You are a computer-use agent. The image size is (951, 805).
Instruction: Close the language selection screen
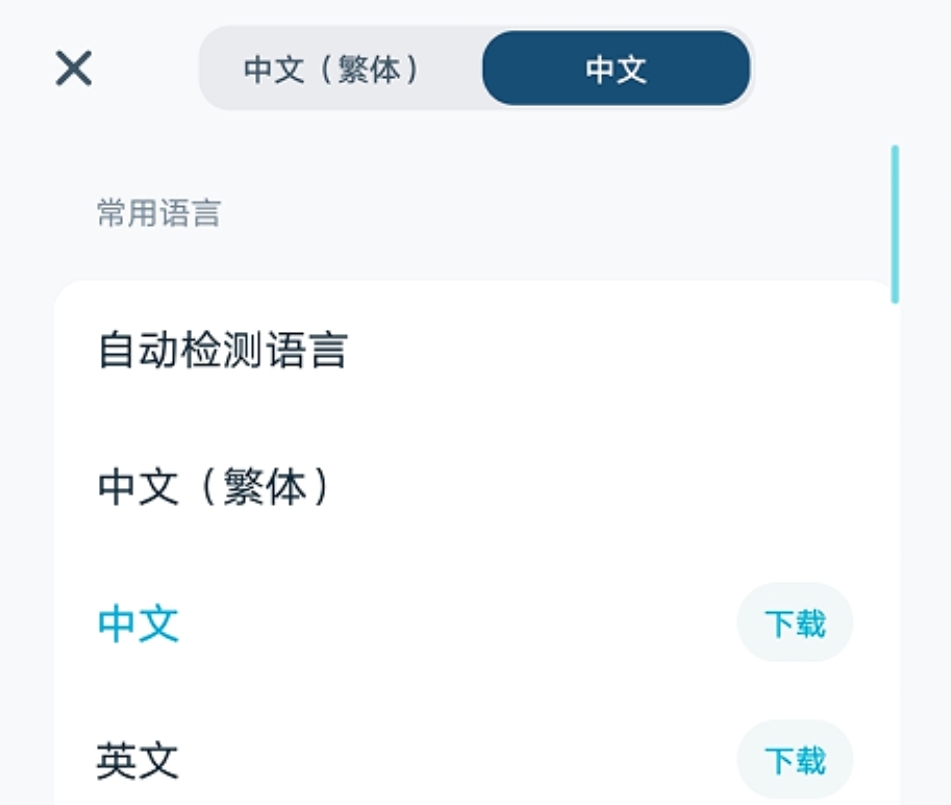73,69
